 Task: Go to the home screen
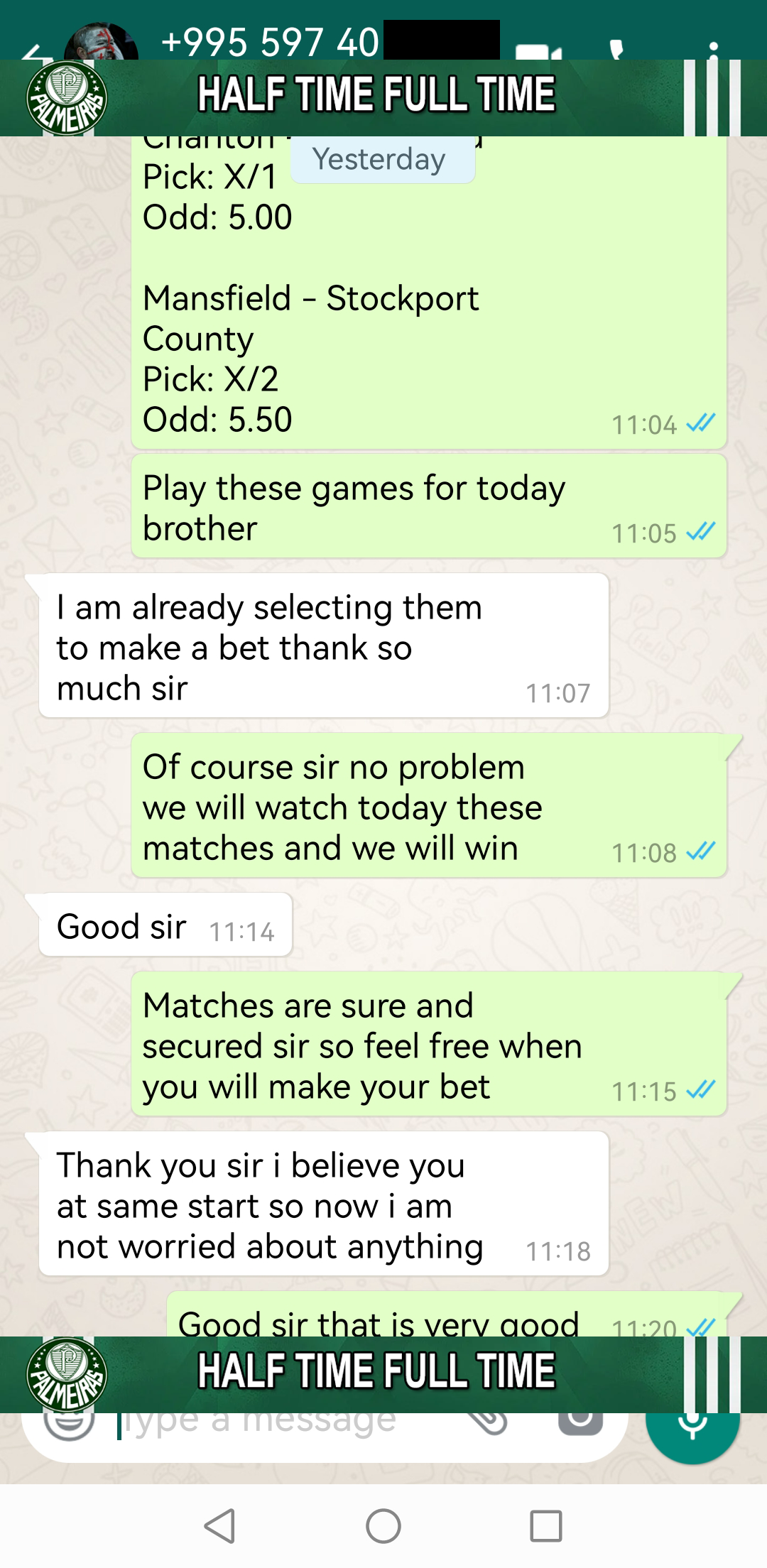click(383, 1525)
